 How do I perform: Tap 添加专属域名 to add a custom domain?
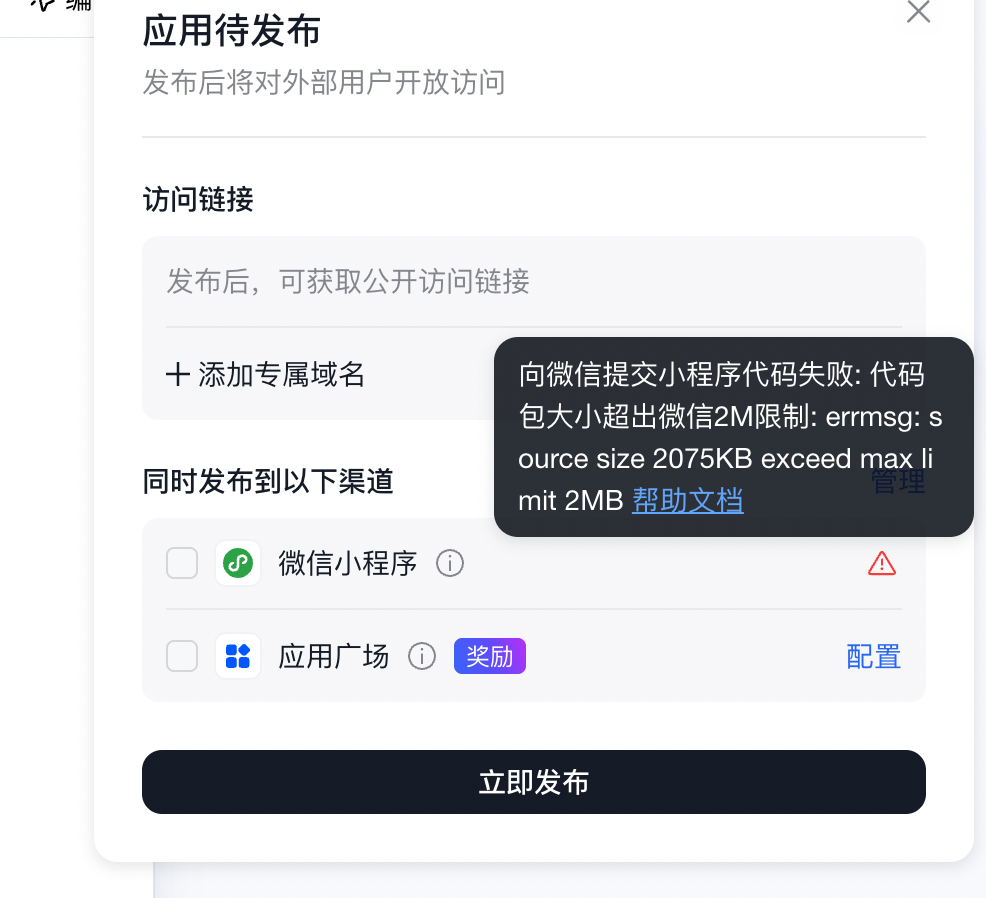(x=266, y=375)
